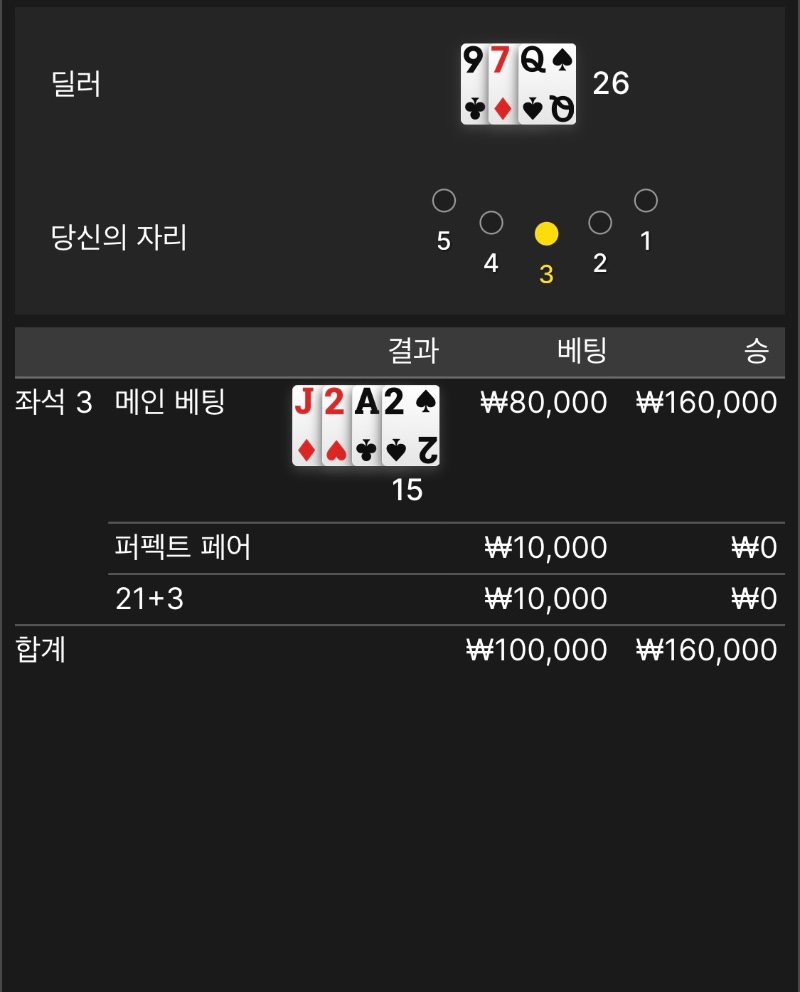This screenshot has height=992, width=800.
Task: Click the dealer's hand total showing 26
Action: coord(612,84)
